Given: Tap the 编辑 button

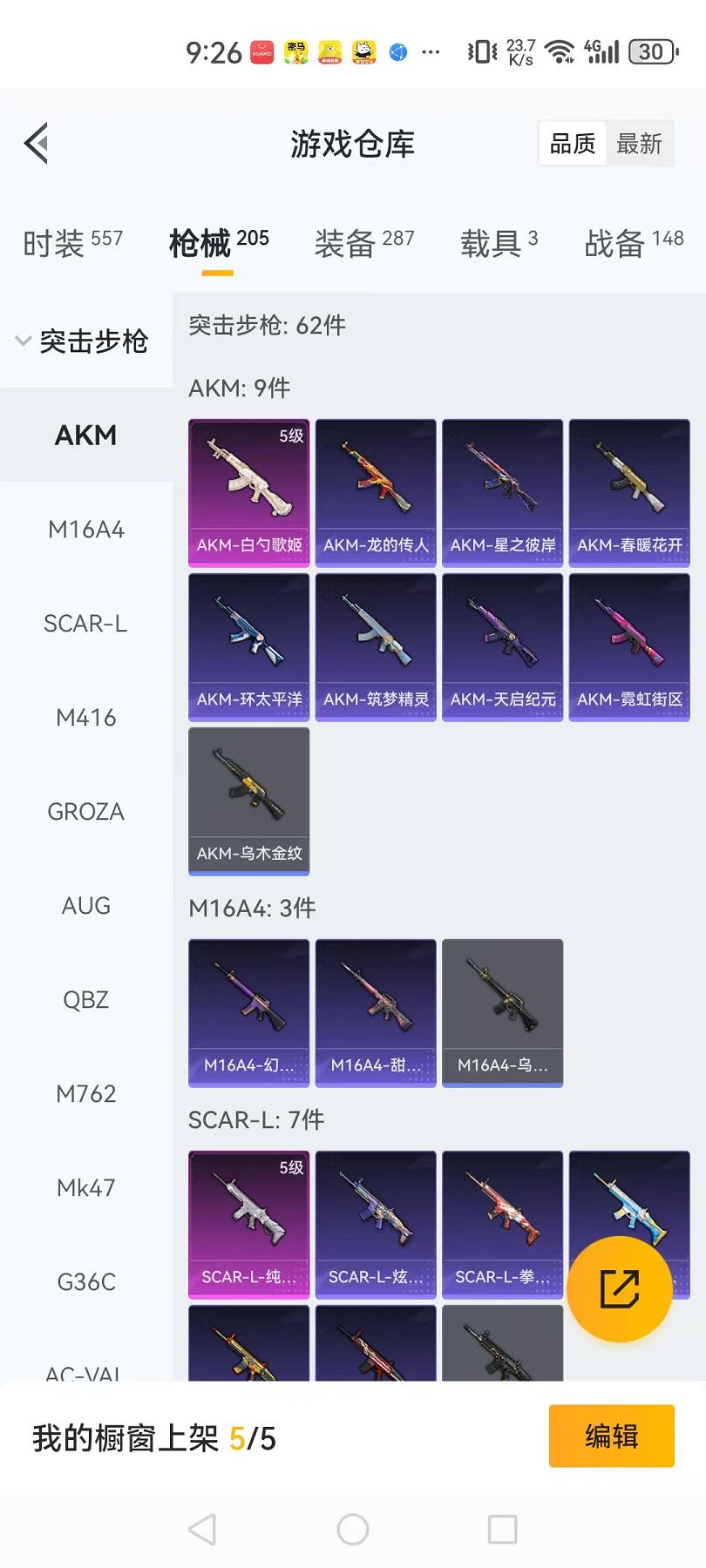Looking at the screenshot, I should 611,1436.
